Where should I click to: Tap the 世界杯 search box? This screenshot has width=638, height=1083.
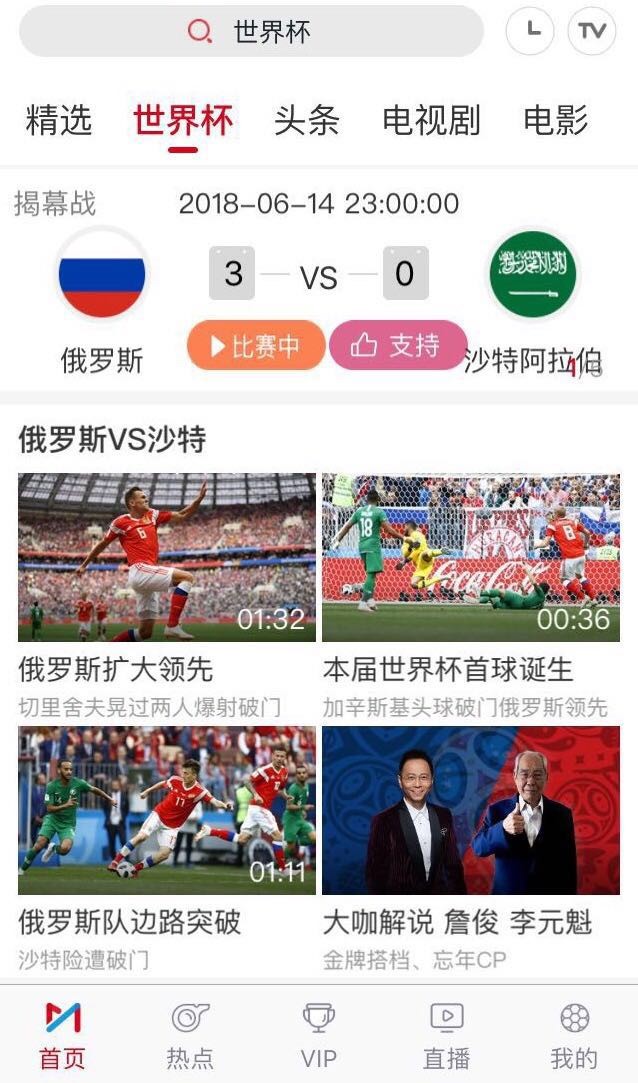click(x=250, y=32)
